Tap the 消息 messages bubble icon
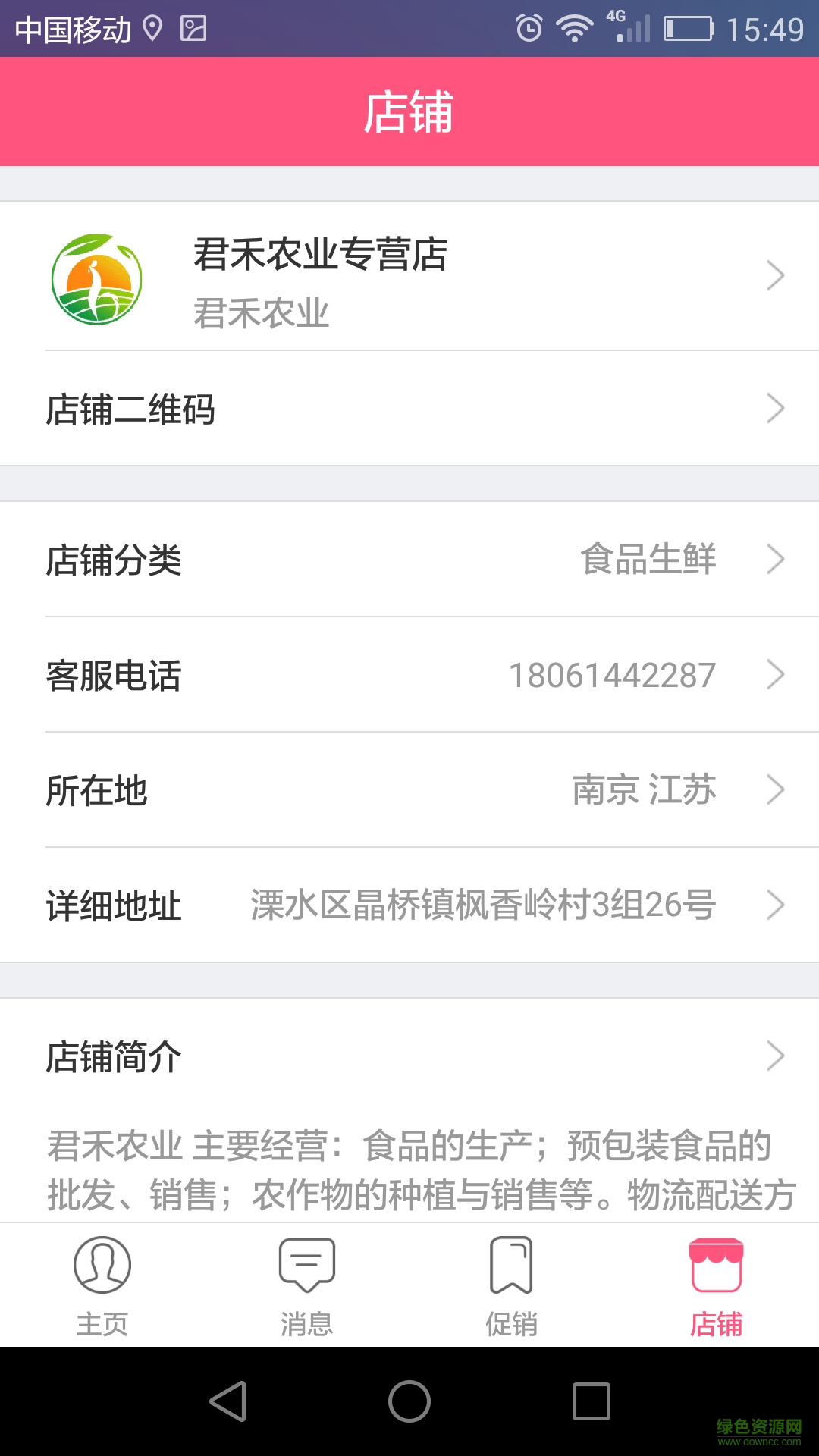819x1456 pixels. tap(306, 1263)
